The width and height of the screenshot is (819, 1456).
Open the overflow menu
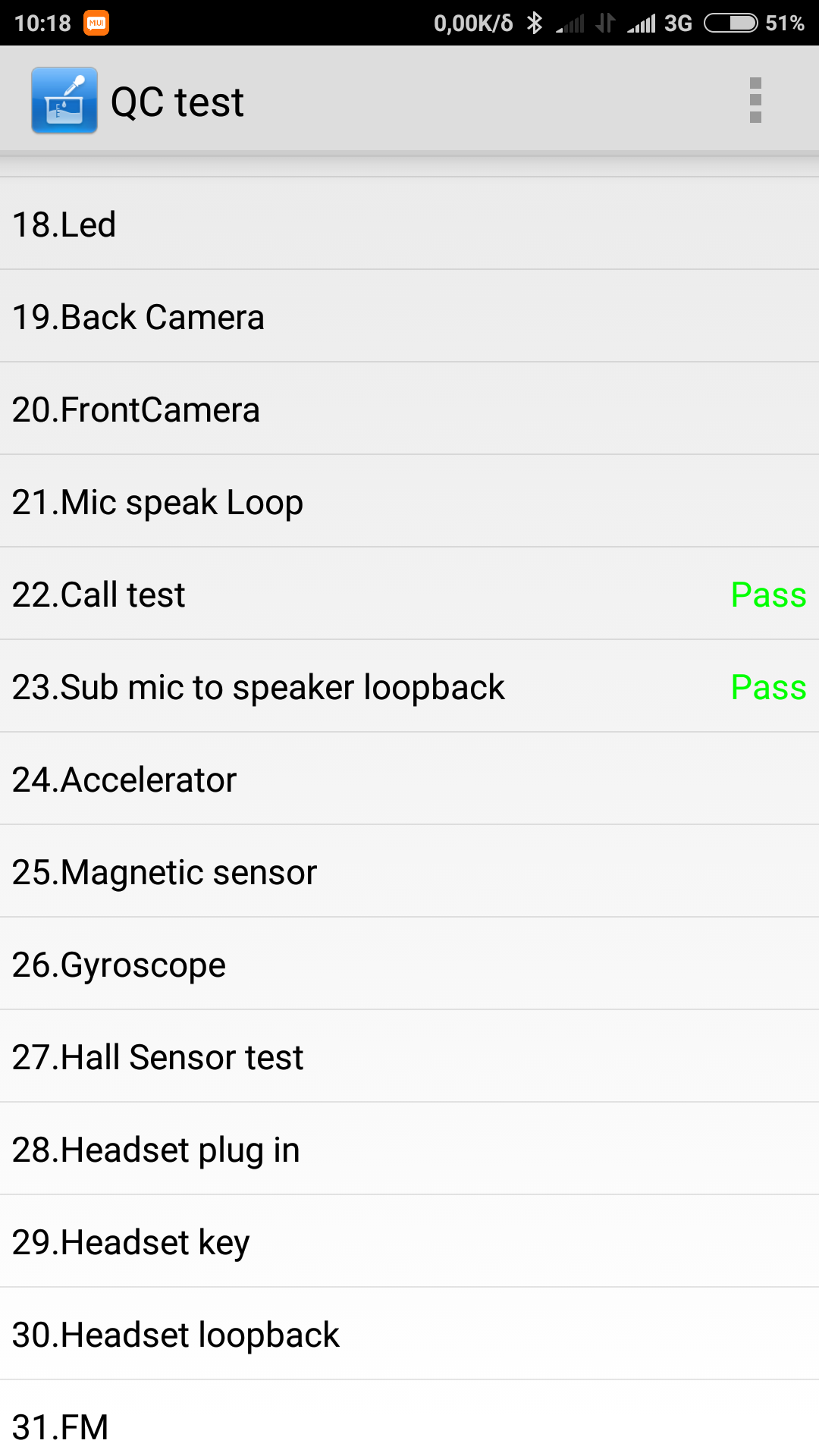coord(755,100)
